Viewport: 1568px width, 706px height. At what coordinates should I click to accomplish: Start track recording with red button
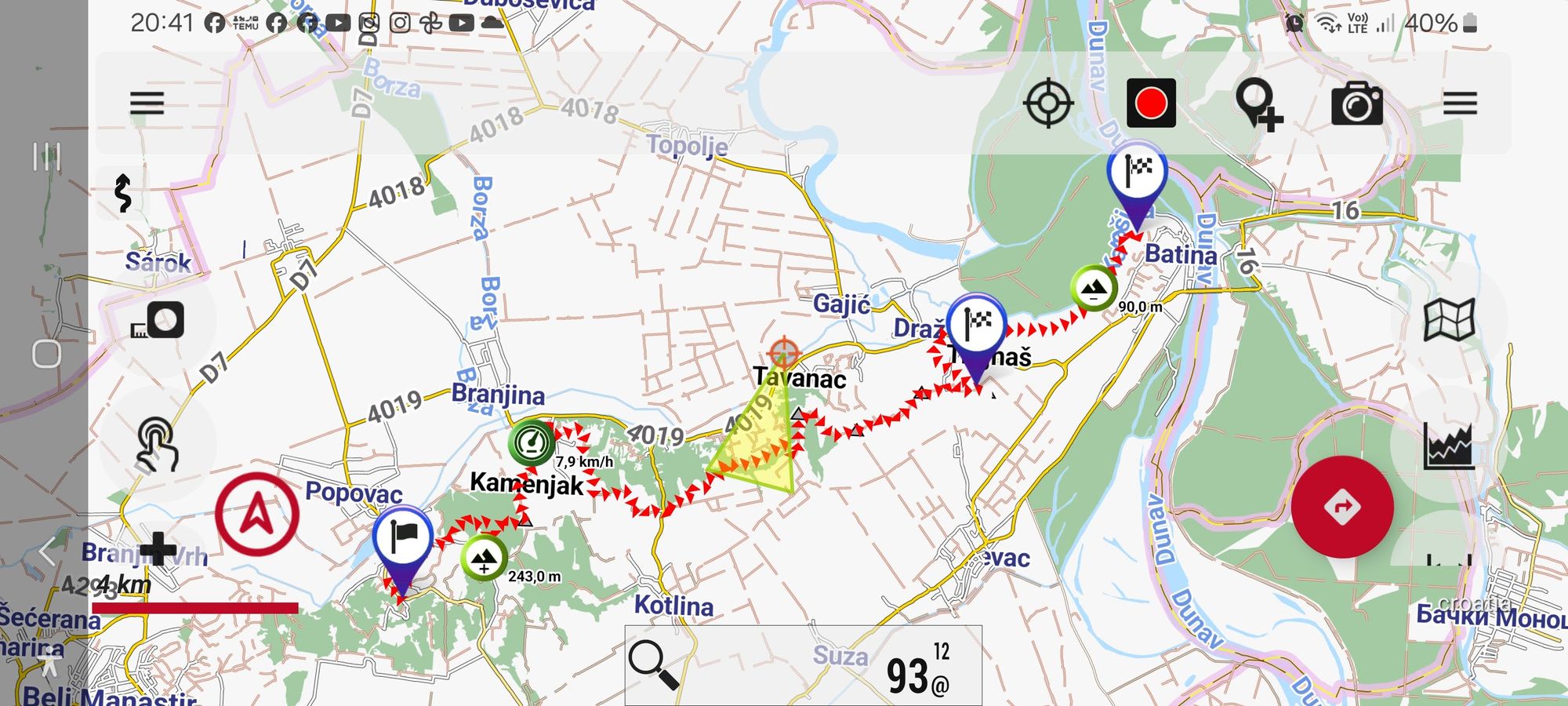coord(1150,103)
